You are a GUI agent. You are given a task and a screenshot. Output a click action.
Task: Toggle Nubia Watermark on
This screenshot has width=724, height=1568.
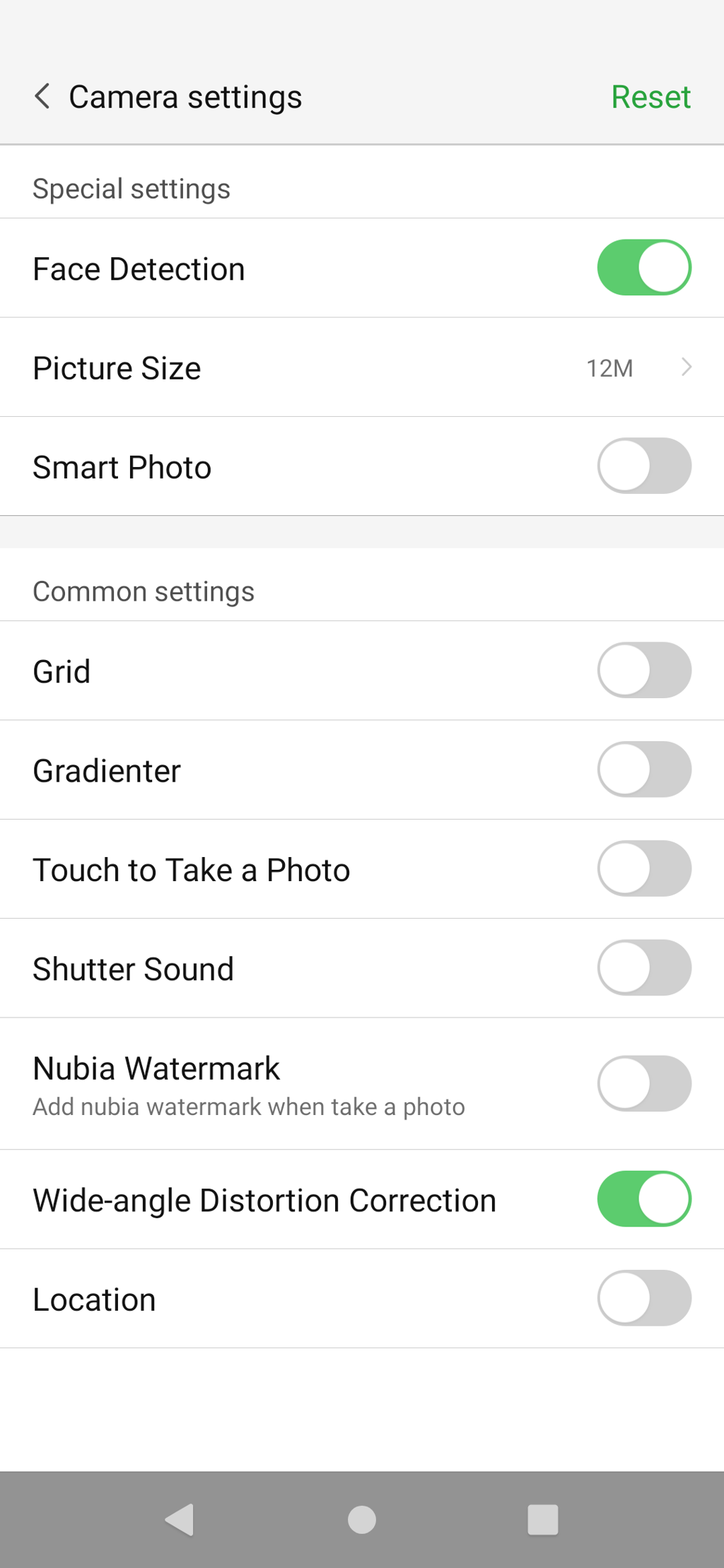pyautogui.click(x=643, y=1084)
